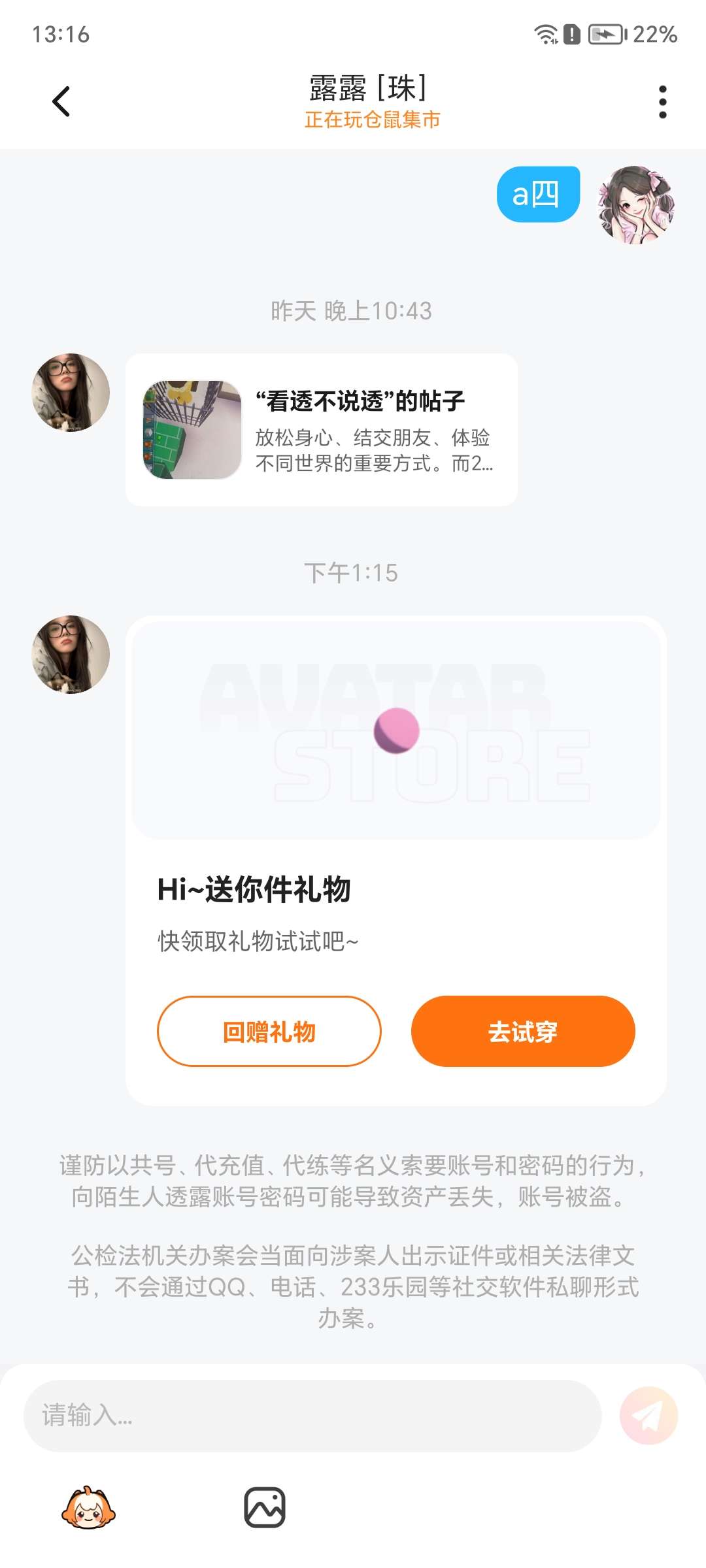The height and width of the screenshot is (1568, 706).
Task: Tap 去试穿 to try on the gift
Action: pos(522,1032)
